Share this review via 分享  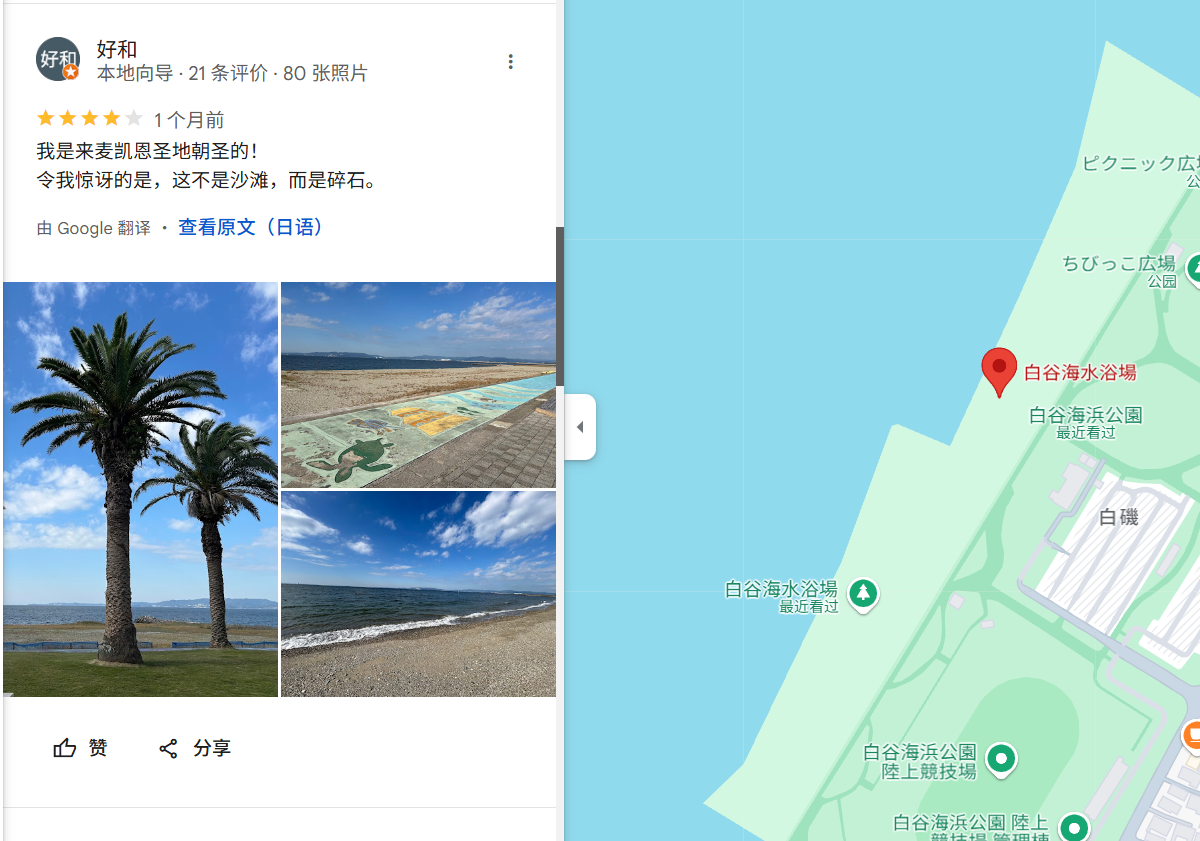[195, 748]
